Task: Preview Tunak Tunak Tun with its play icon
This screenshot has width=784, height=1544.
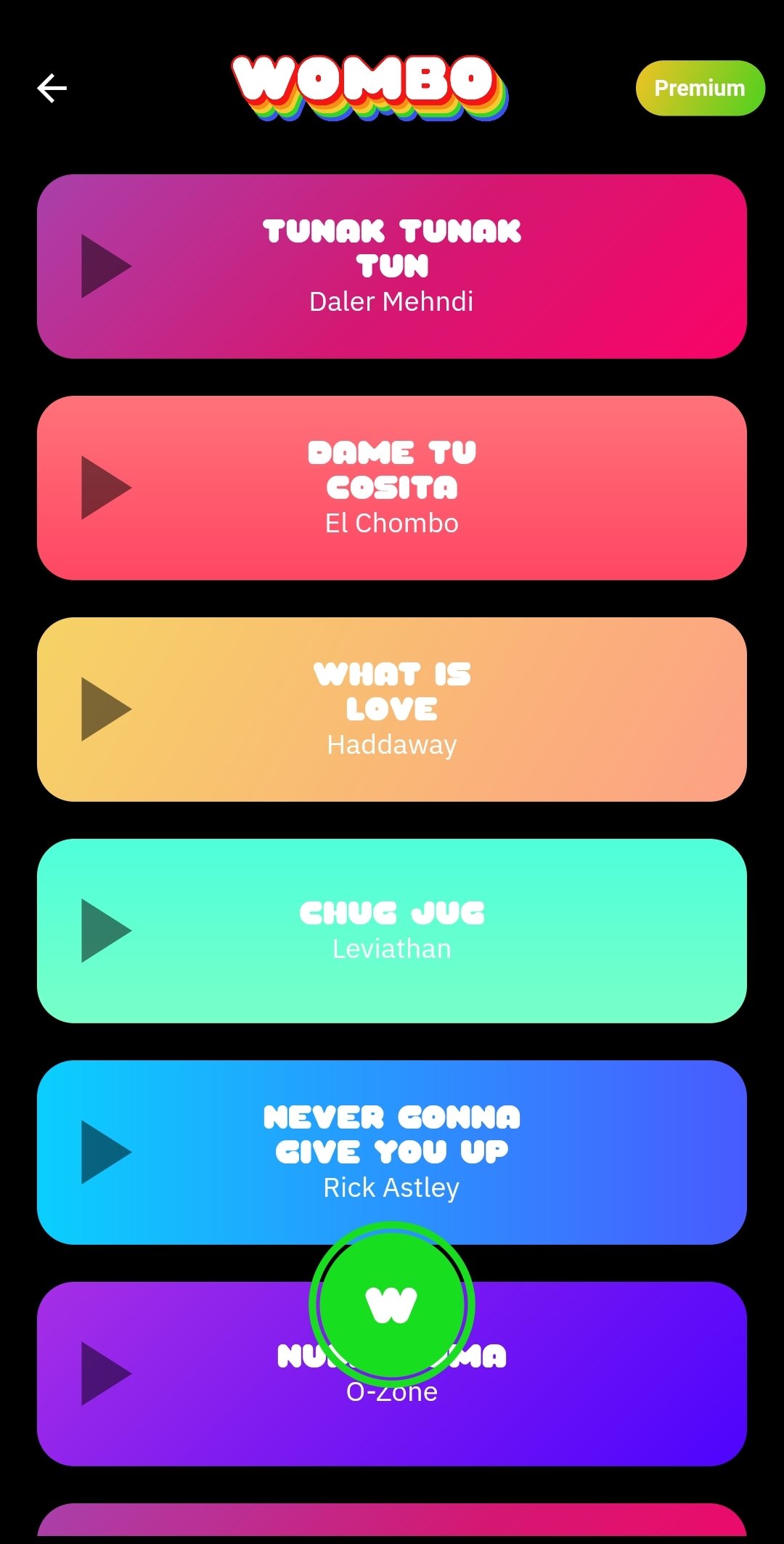Action: click(106, 266)
